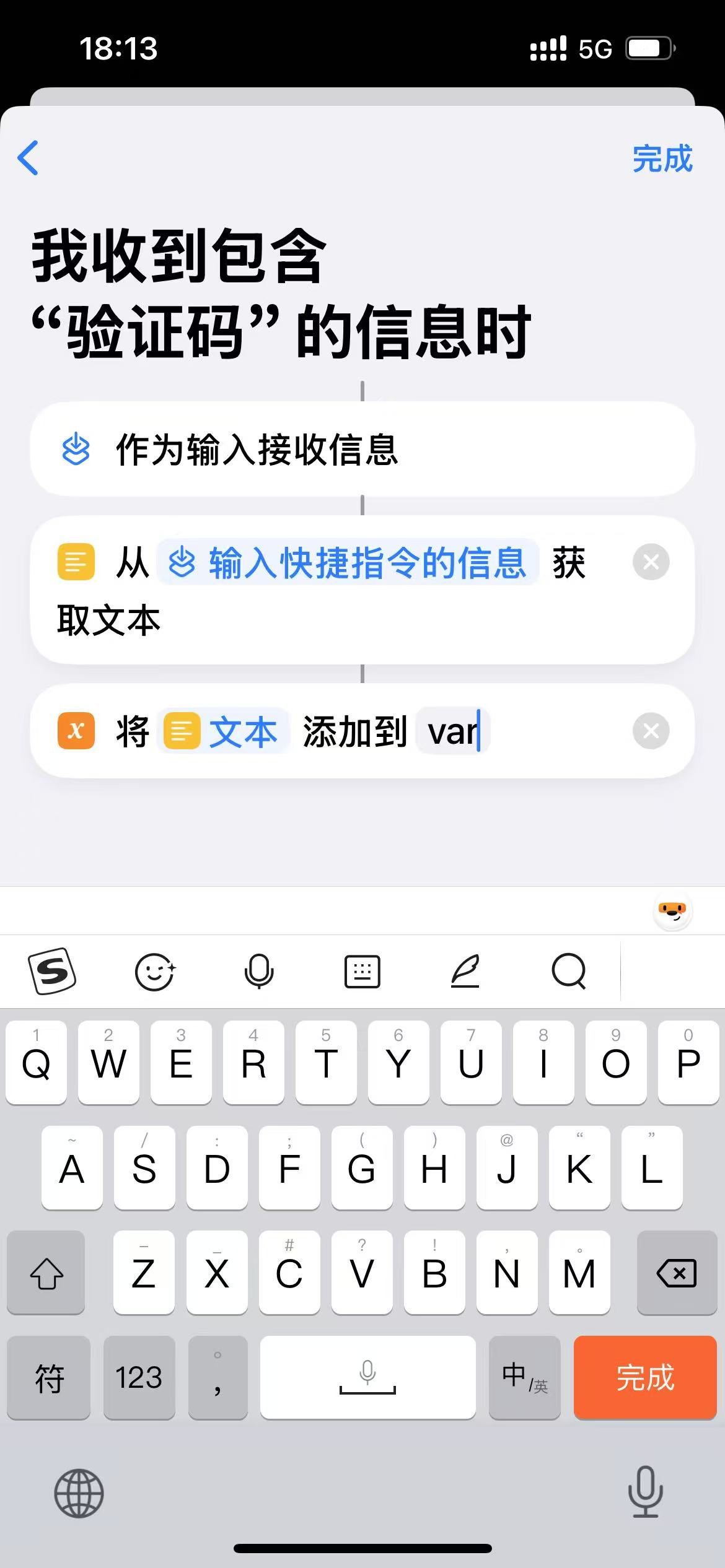Tap the backspace key

(x=676, y=1273)
